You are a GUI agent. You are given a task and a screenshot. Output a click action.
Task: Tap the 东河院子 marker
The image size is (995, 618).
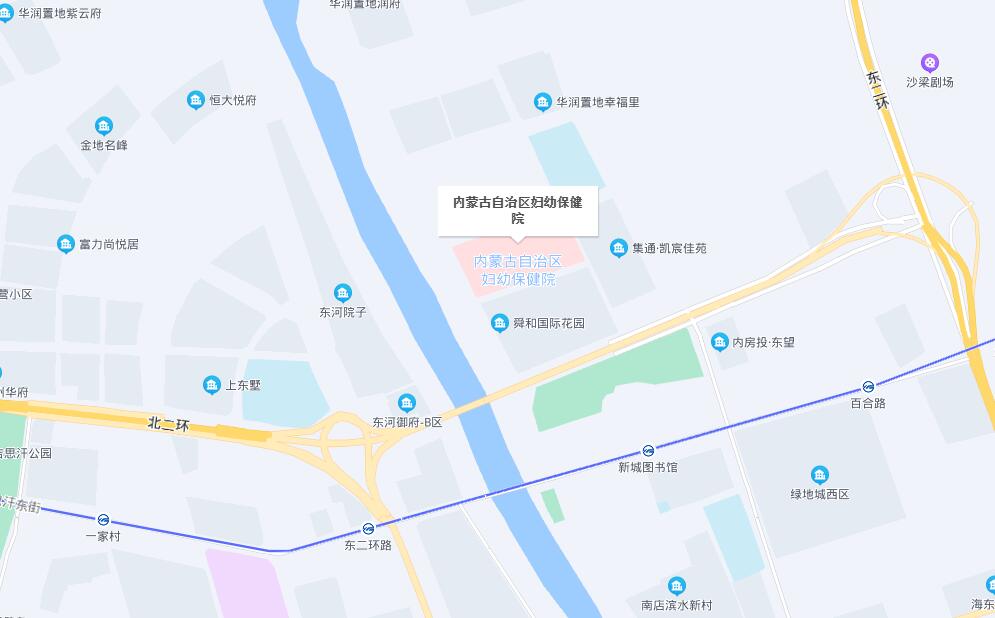(343, 293)
